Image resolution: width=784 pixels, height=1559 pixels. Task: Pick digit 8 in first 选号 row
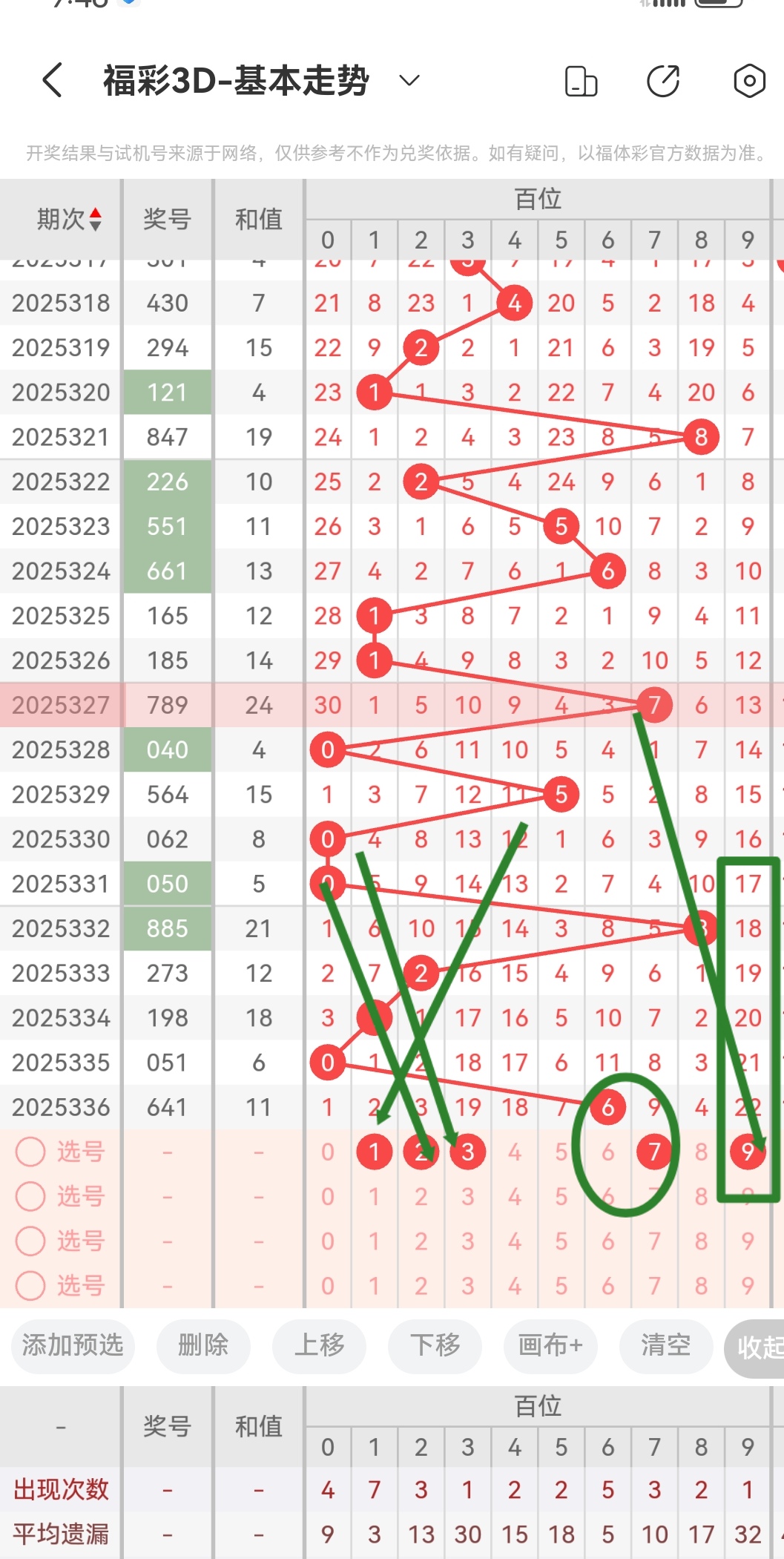[x=701, y=1152]
